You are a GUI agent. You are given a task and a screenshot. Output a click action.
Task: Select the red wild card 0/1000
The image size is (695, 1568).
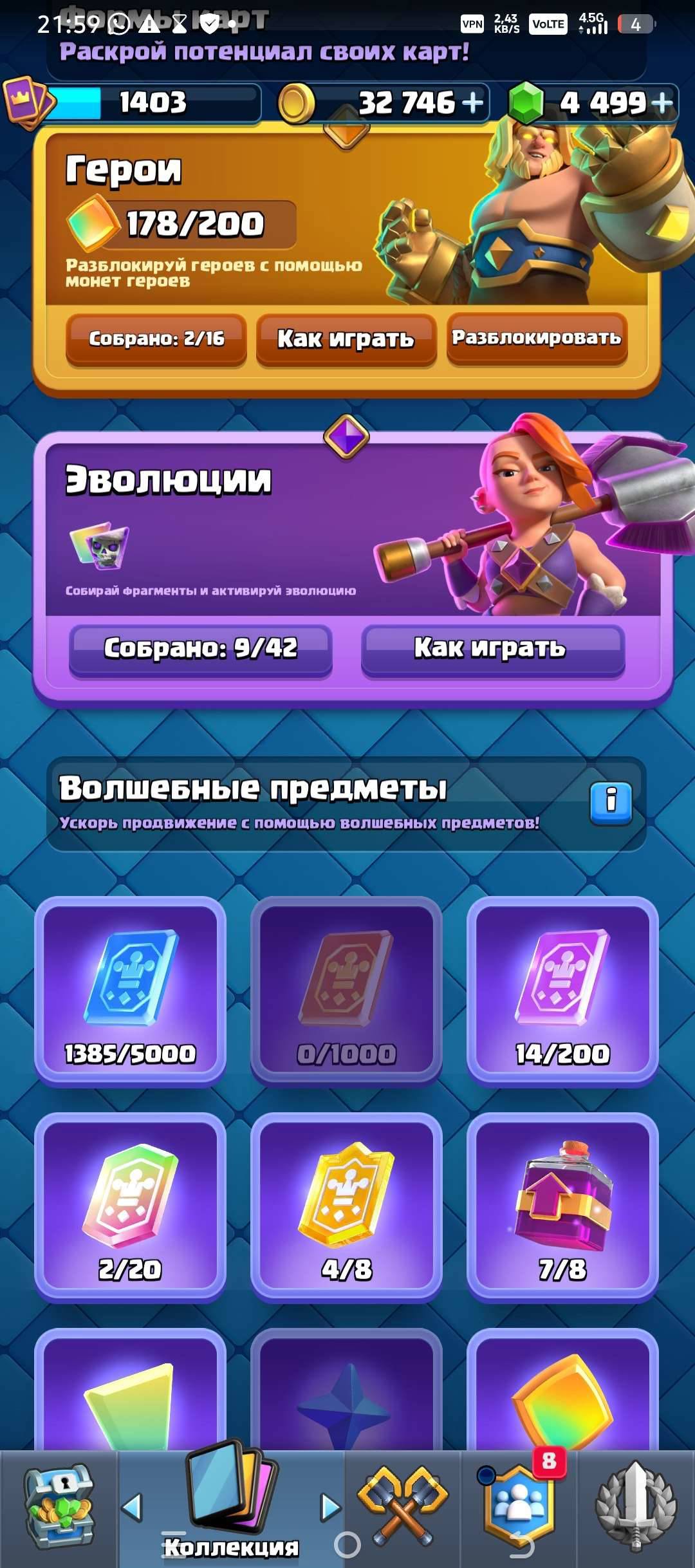[346, 991]
